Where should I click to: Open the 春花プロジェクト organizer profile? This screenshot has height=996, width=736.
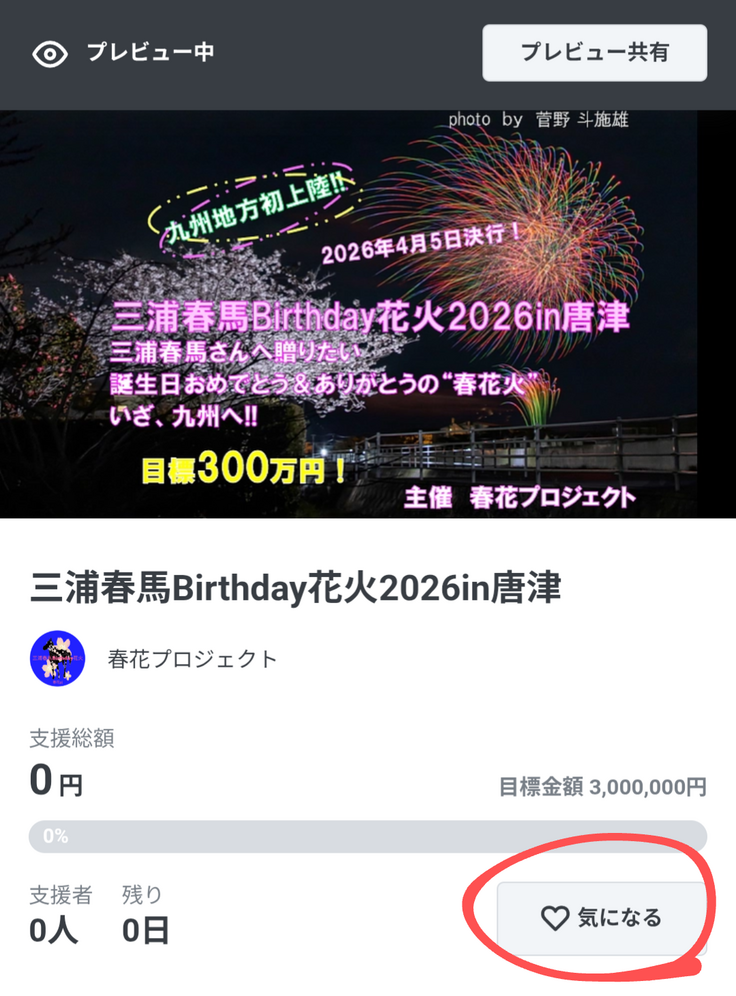192,659
